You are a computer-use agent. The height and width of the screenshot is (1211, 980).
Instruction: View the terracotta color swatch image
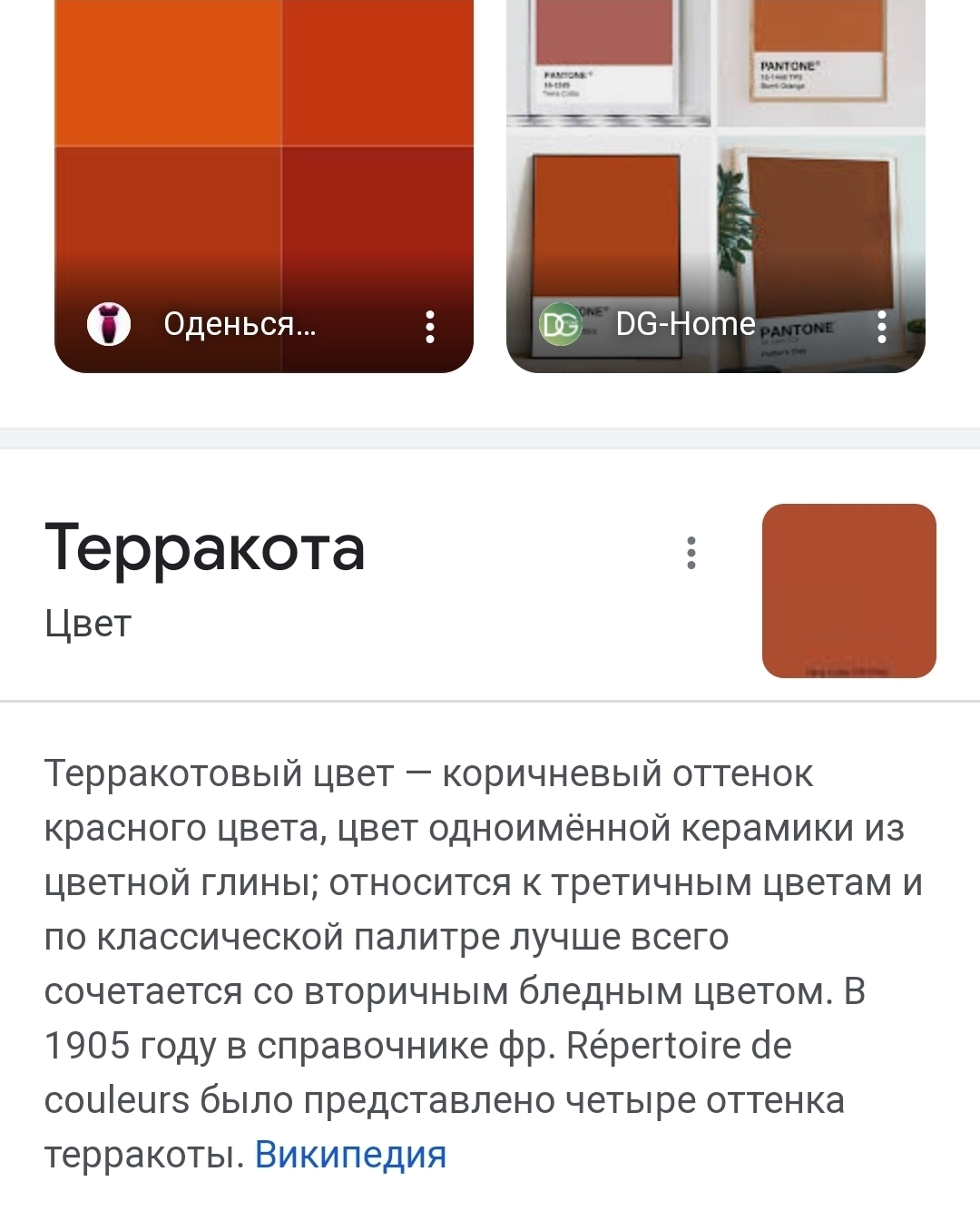pos(848,591)
